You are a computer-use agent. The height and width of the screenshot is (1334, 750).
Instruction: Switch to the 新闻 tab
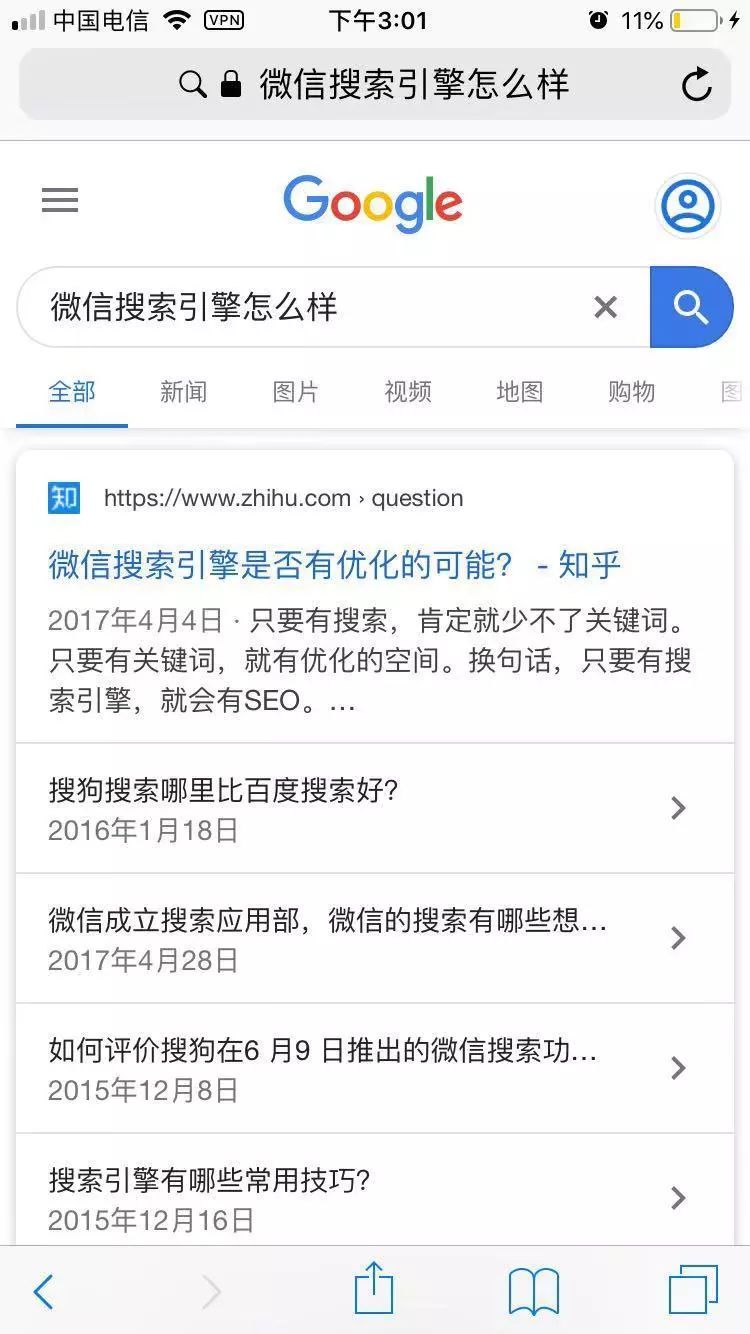183,392
